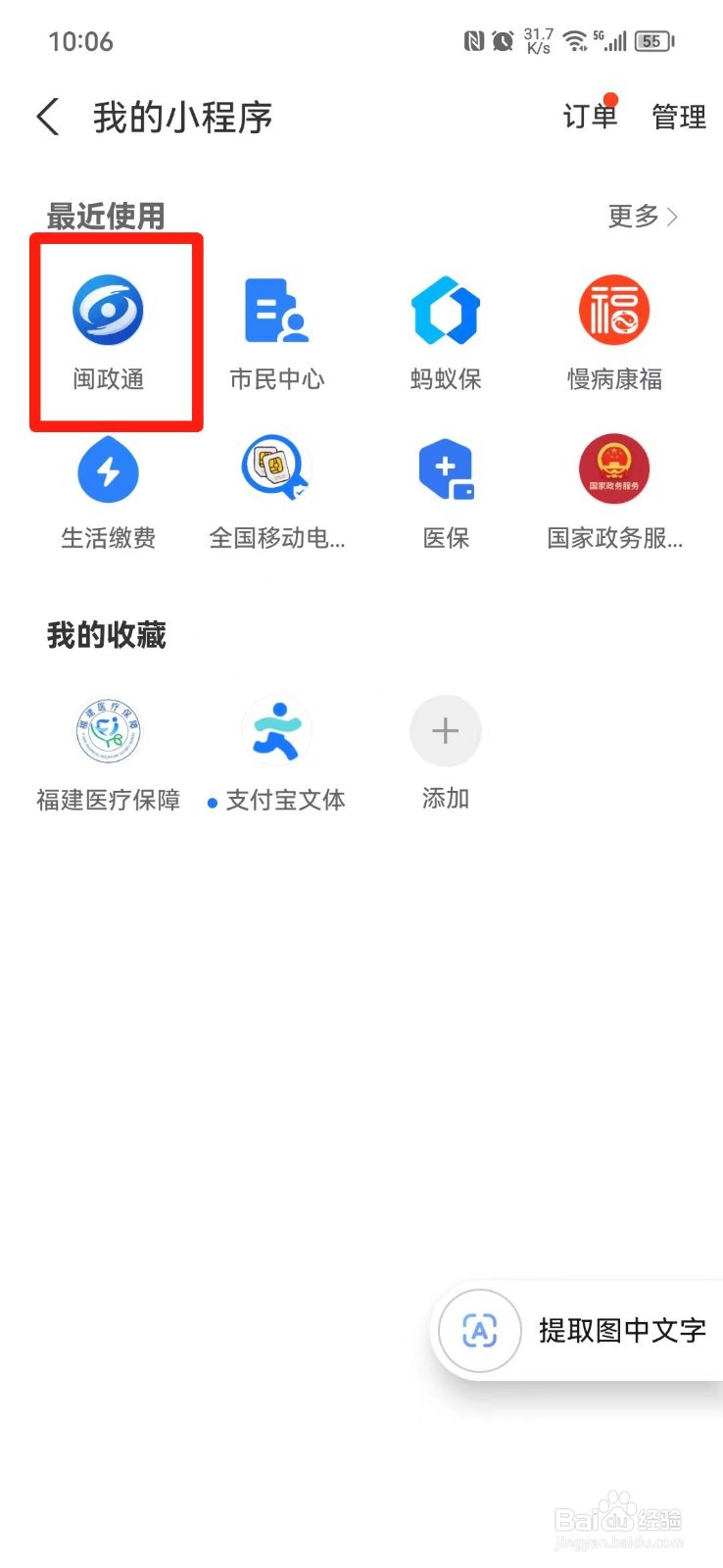Screen dimensions: 723x1568
Task: Open 订单 orders page
Action: 590,116
